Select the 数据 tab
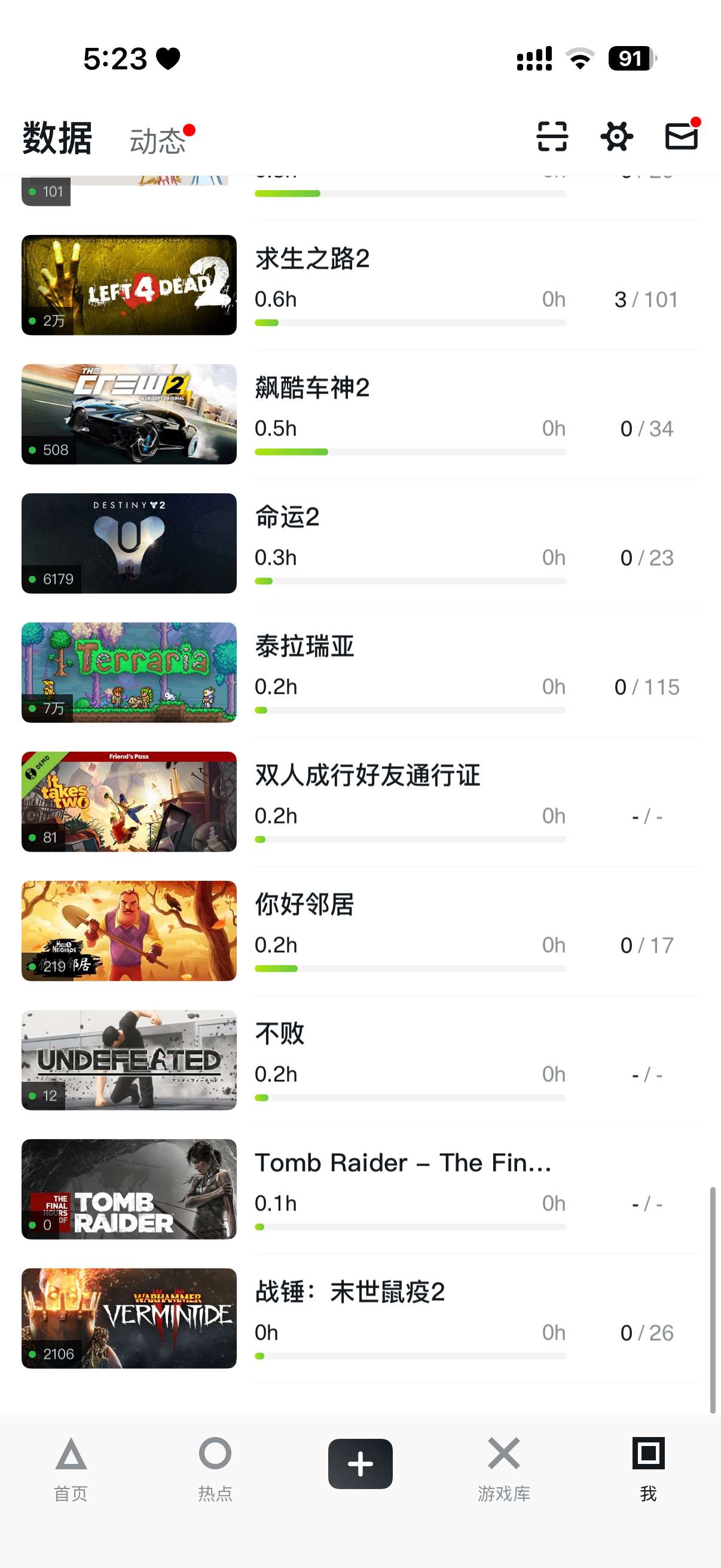This screenshot has height=1568, width=721. [x=57, y=138]
